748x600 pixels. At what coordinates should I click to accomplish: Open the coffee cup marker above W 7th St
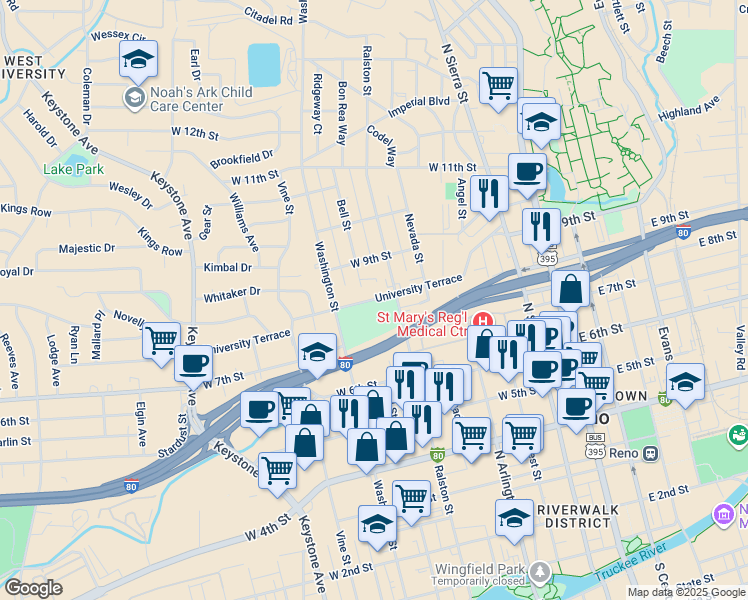coord(193,364)
